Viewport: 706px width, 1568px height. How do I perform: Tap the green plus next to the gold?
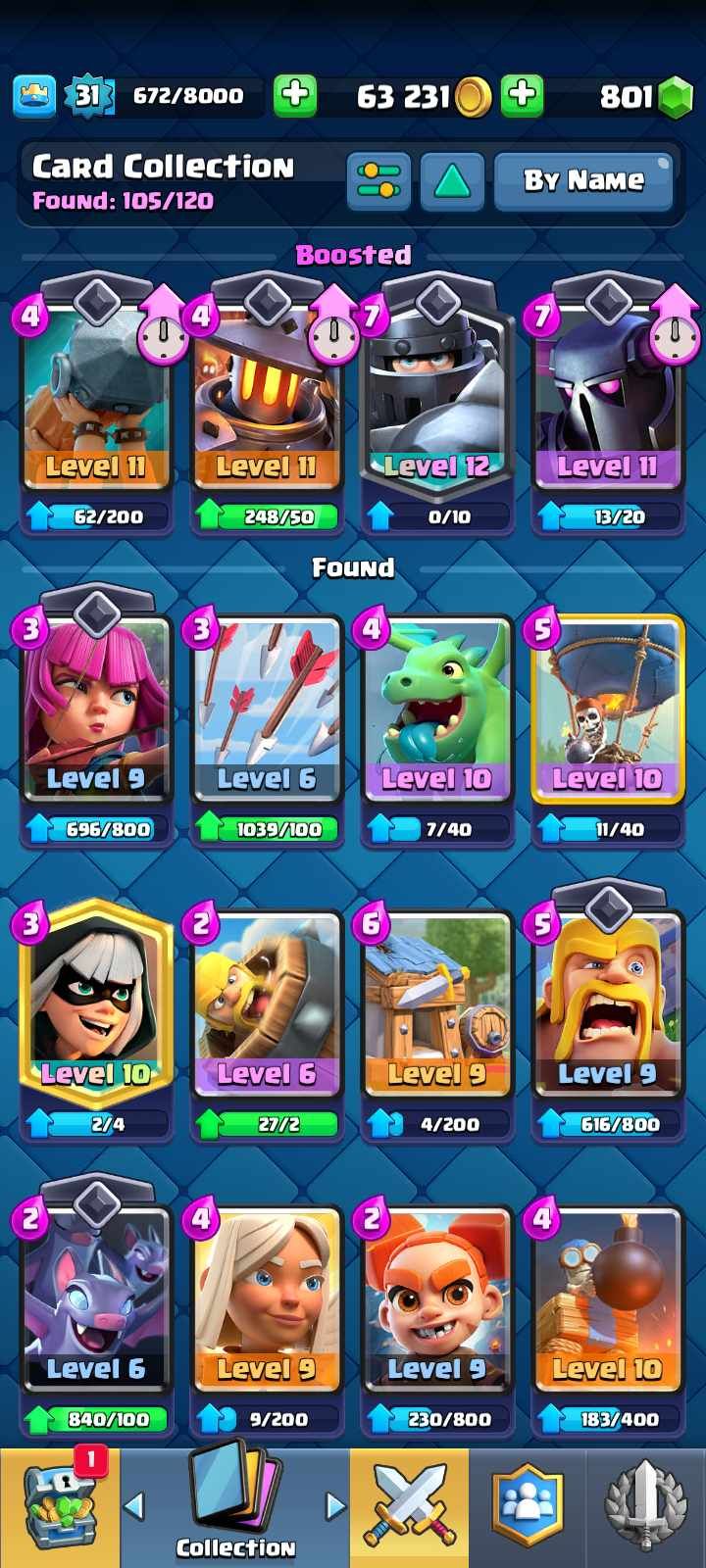(x=523, y=96)
